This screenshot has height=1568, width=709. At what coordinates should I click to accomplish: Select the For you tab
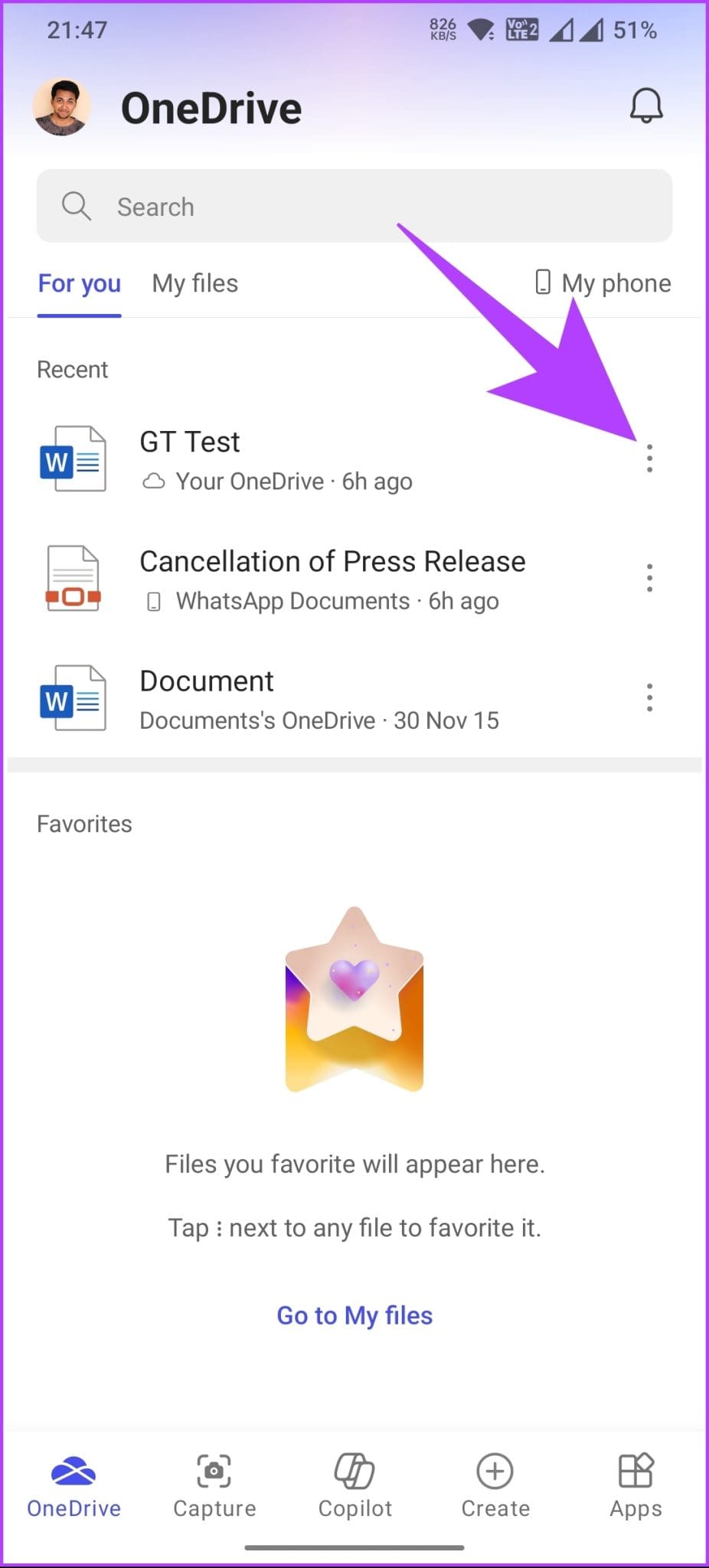tap(79, 283)
